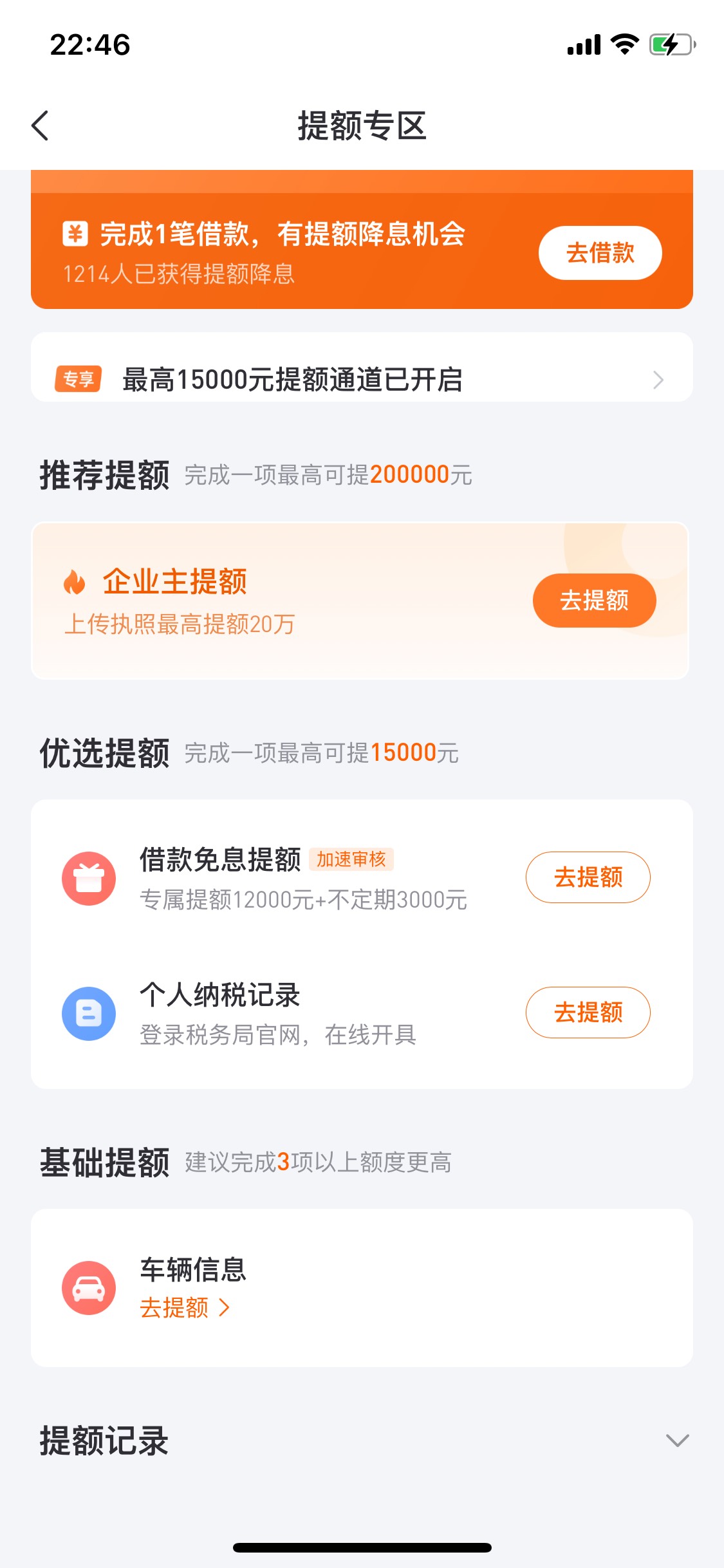Open the 最高15000元提额通道已开启 row
Image resolution: width=724 pixels, height=1568 pixels.
[362, 379]
